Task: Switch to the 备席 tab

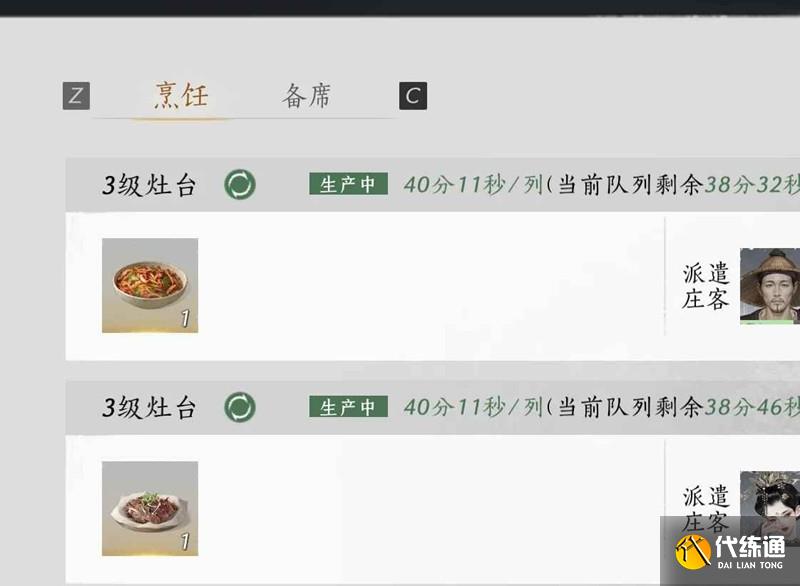Action: click(306, 96)
